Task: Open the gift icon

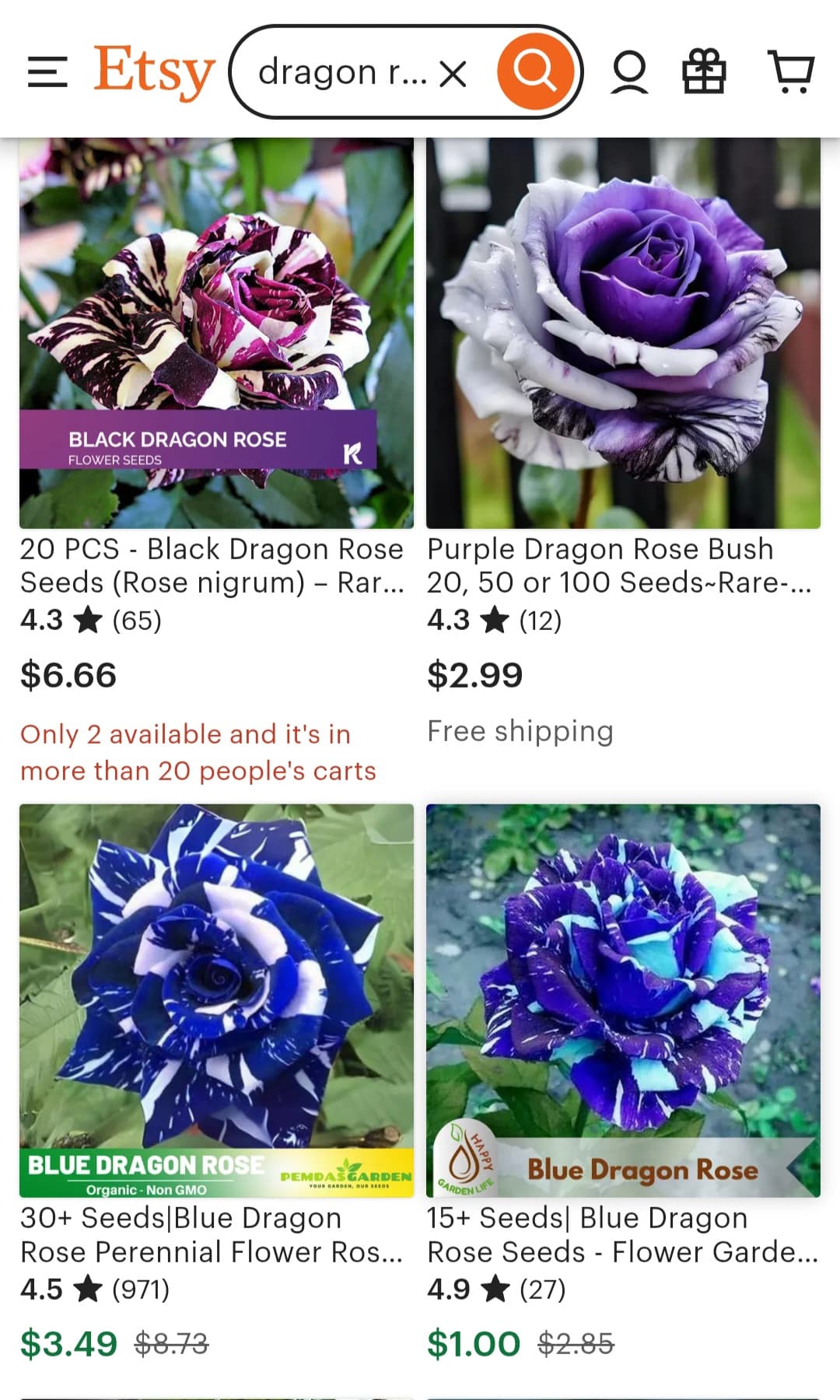Action: pos(704,72)
